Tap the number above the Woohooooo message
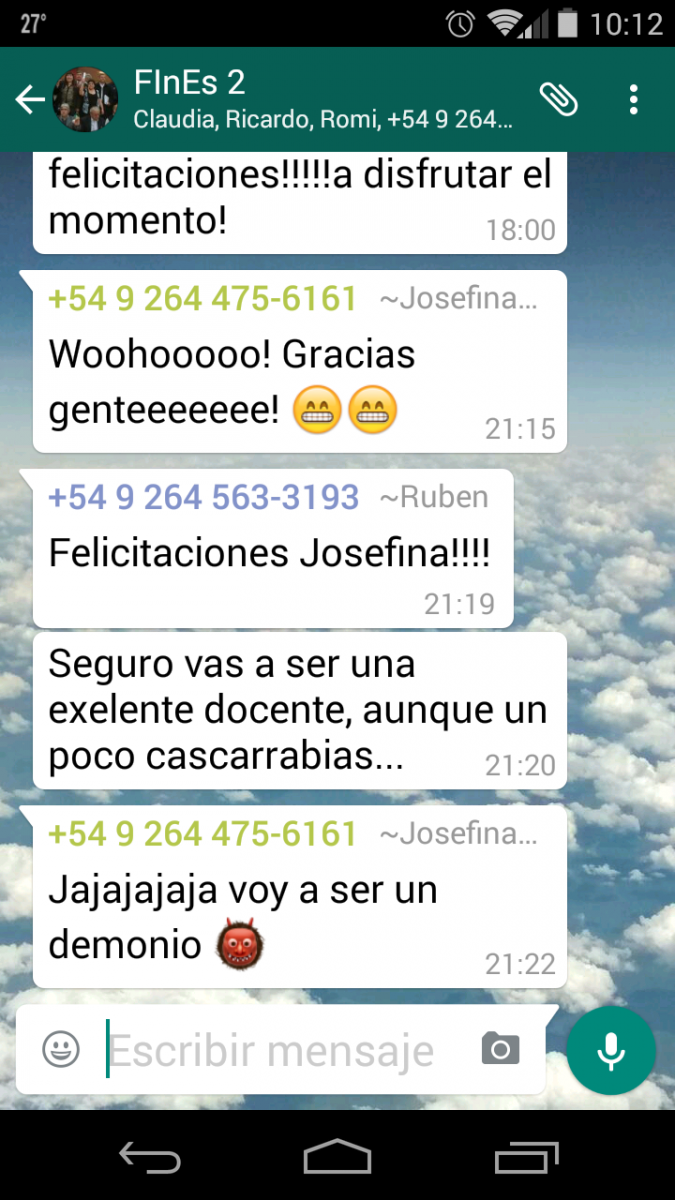 pyautogui.click(x=203, y=298)
